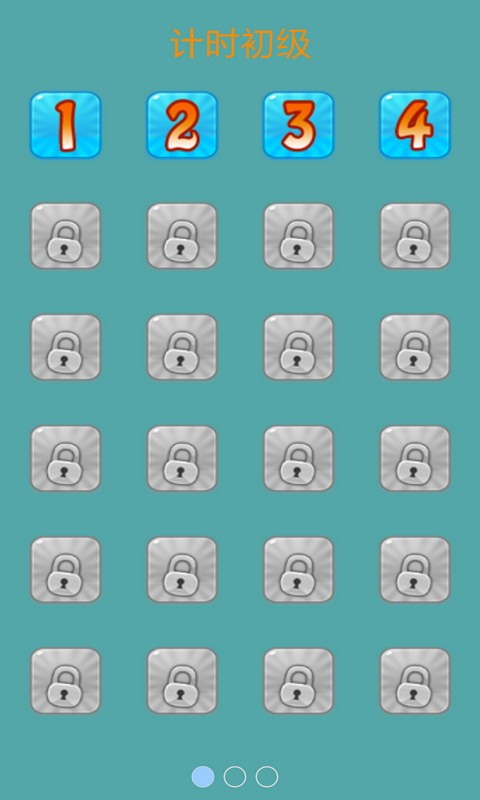480x800 pixels.
Task: Go to the second page indicator dot
Action: coord(235,777)
